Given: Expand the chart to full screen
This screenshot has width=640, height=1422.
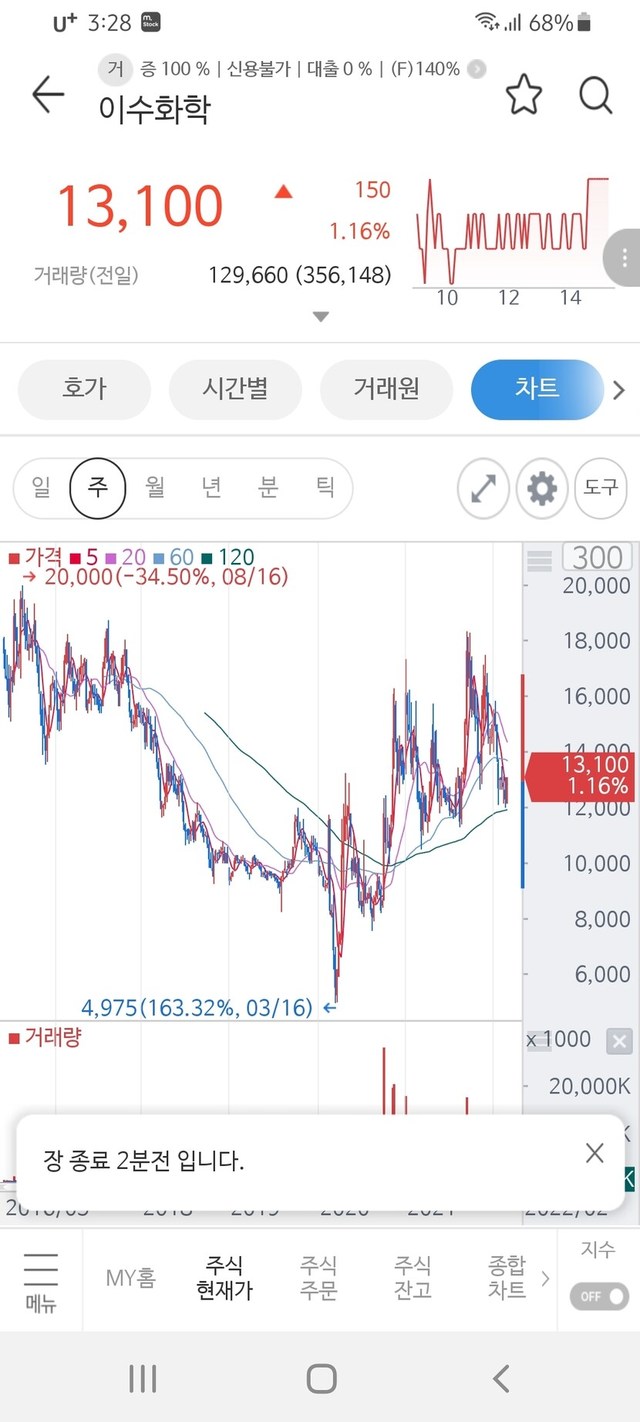Looking at the screenshot, I should [x=483, y=489].
